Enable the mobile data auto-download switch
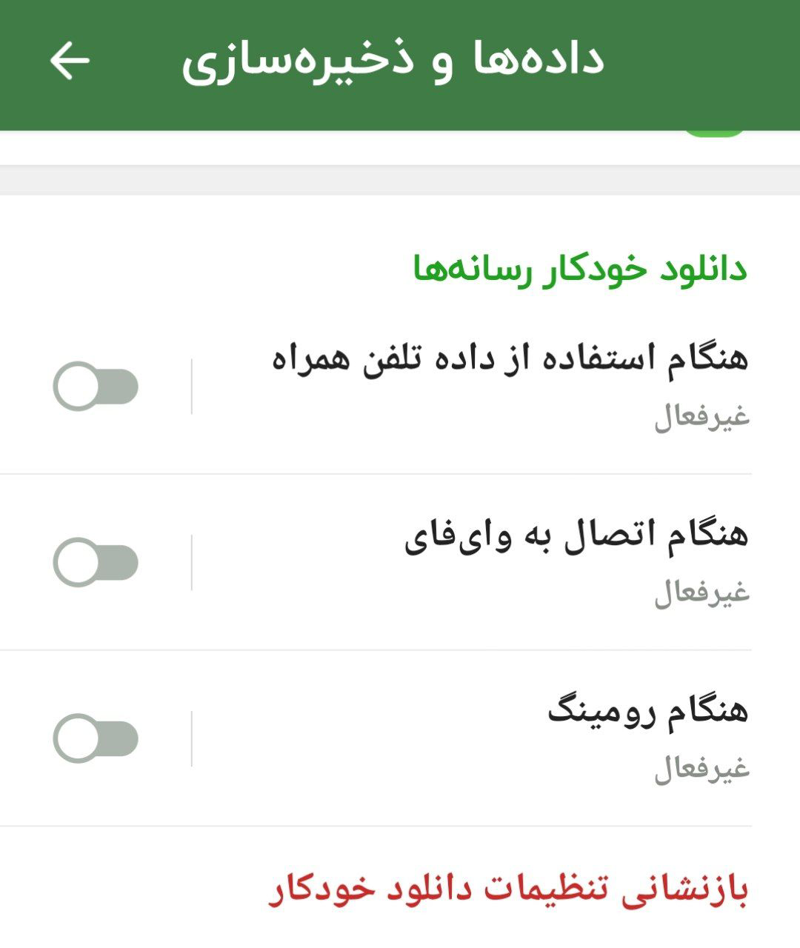 tap(96, 387)
